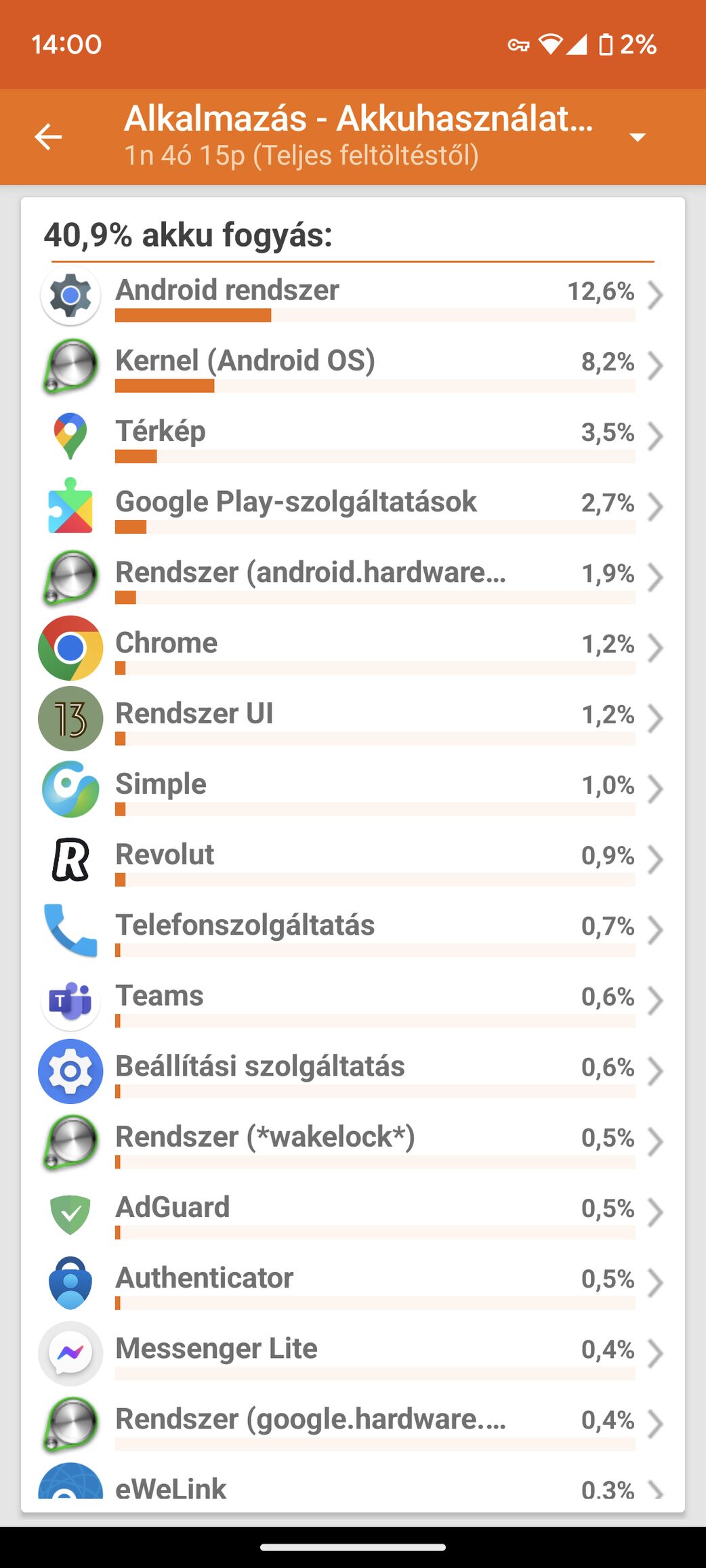Open Rendszer (google.hardware.… row
The width and height of the screenshot is (706, 1568).
pos(352,1423)
